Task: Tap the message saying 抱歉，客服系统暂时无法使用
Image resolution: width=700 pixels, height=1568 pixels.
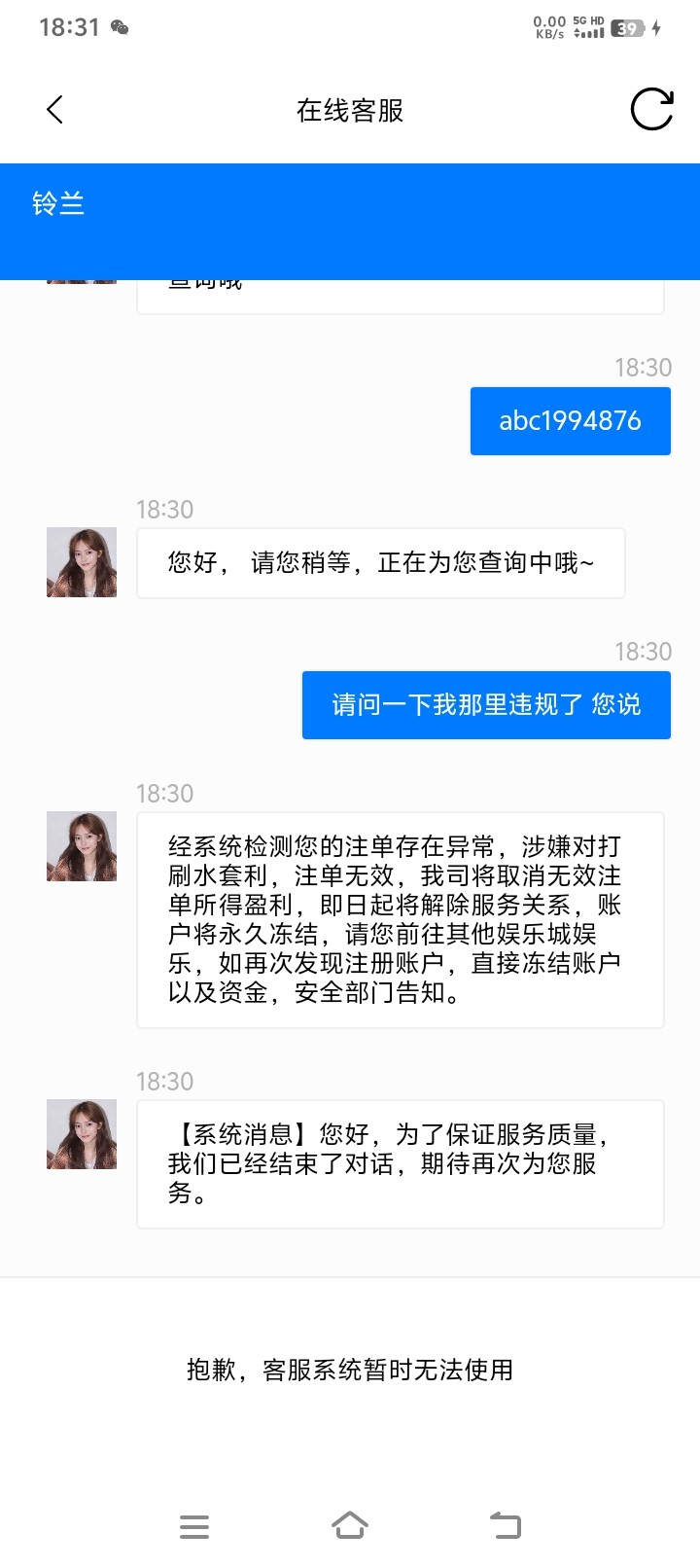Action: (x=350, y=1370)
